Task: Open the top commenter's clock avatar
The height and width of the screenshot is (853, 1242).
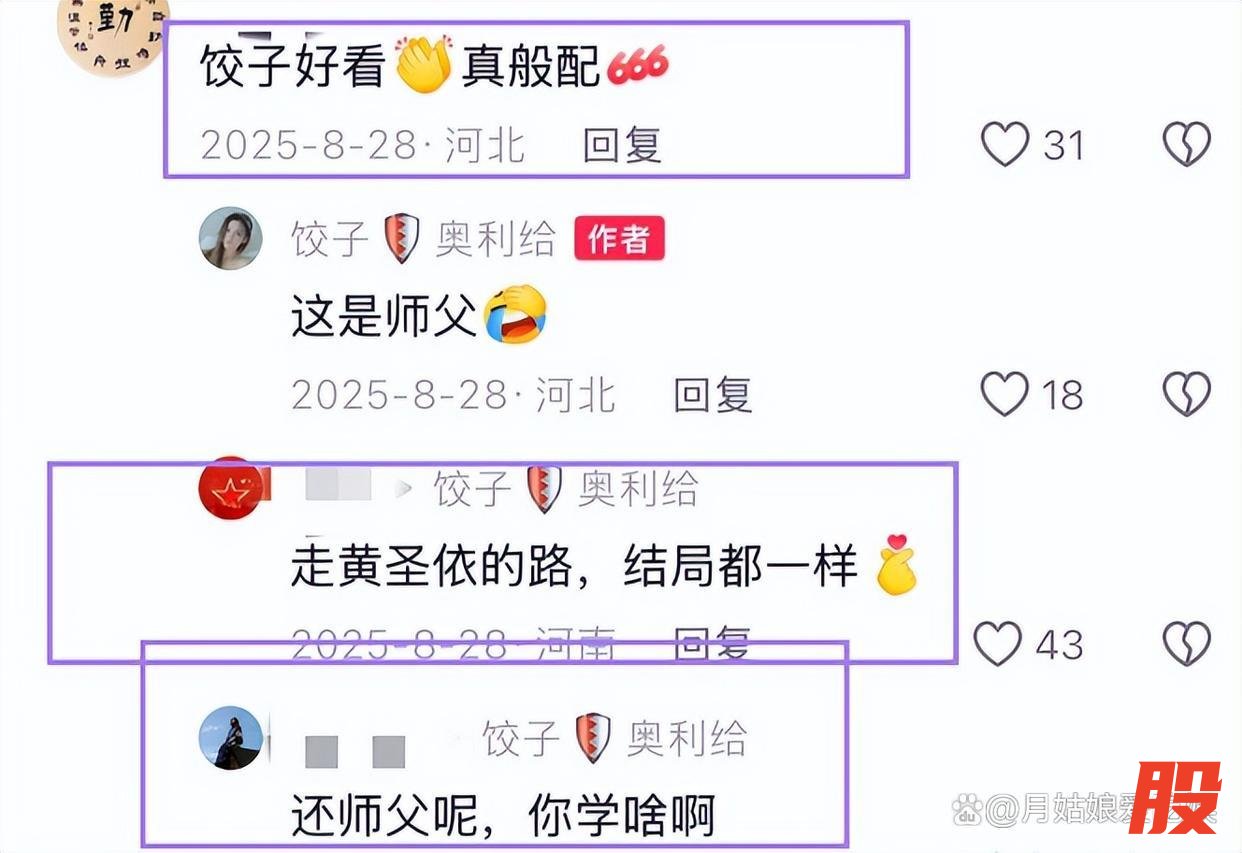Action: 112,30
